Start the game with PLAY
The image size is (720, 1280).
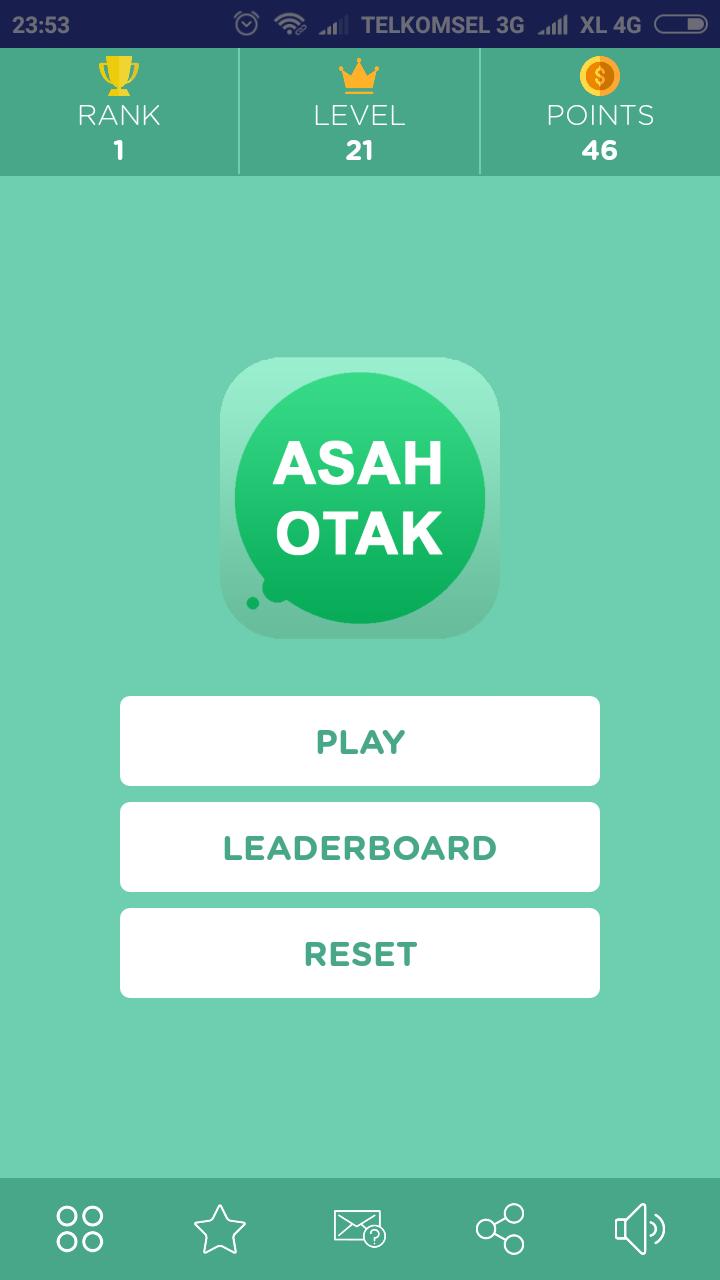click(360, 741)
